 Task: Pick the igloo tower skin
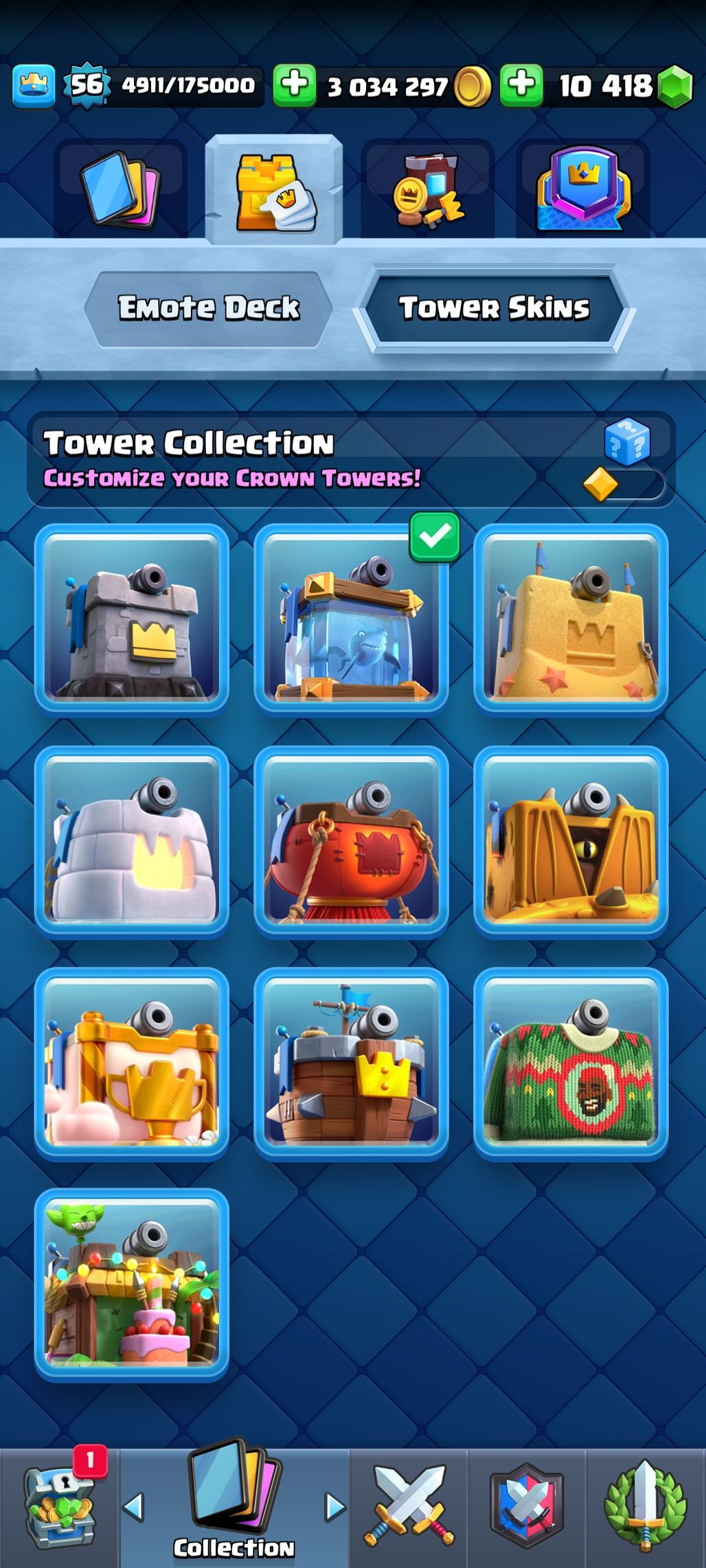(x=132, y=840)
